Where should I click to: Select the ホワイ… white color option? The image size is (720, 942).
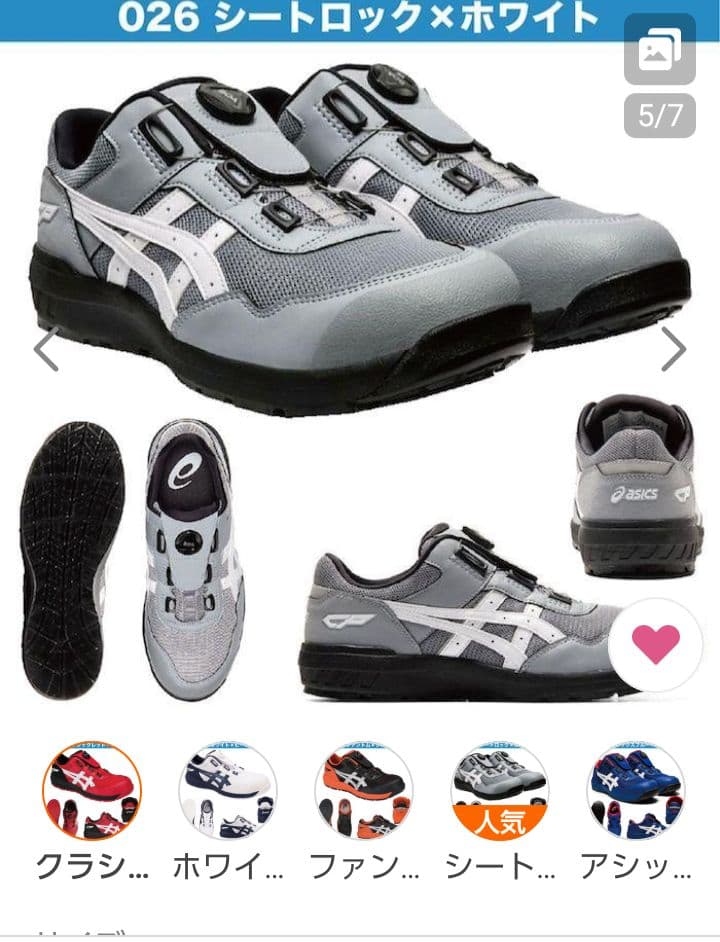[x=228, y=790]
